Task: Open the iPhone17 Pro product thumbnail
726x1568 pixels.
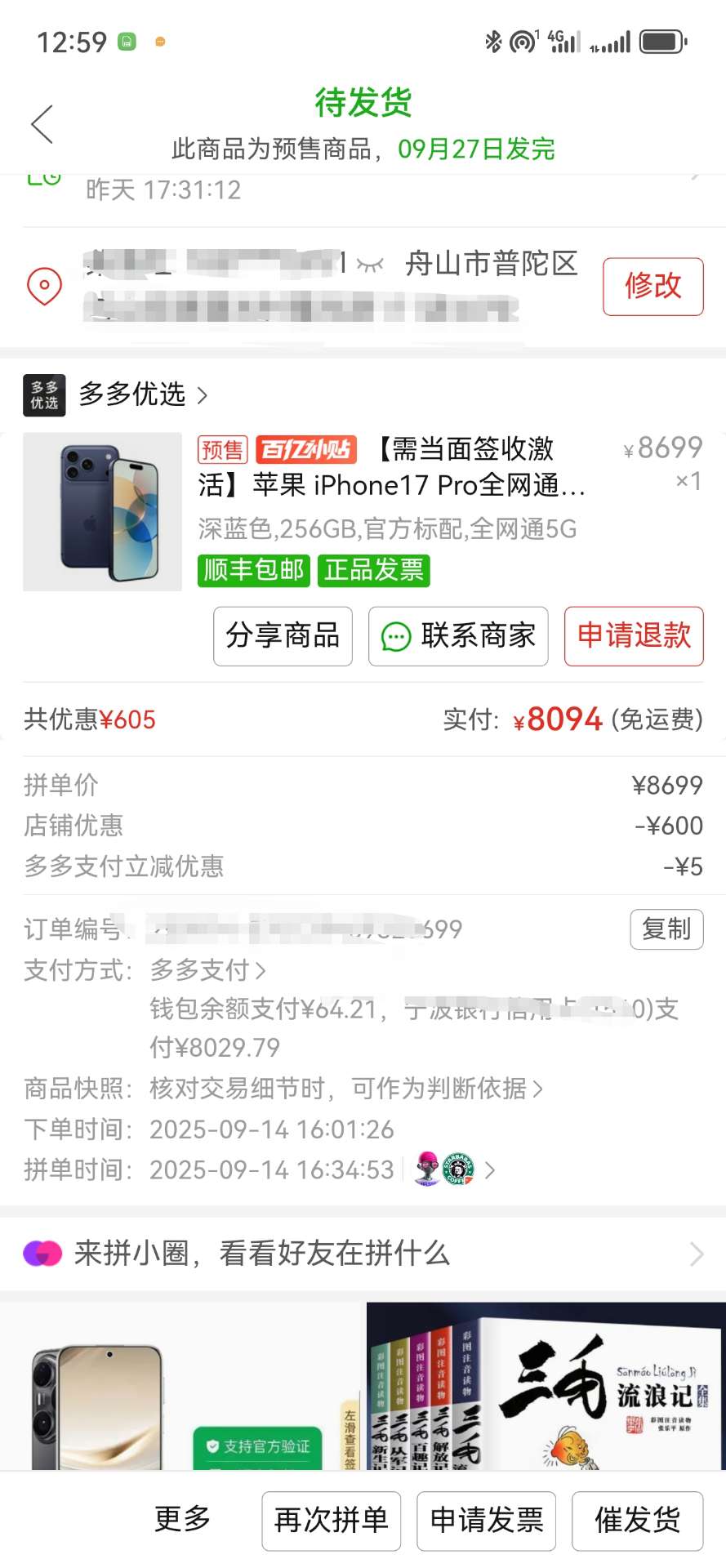Action: [102, 511]
